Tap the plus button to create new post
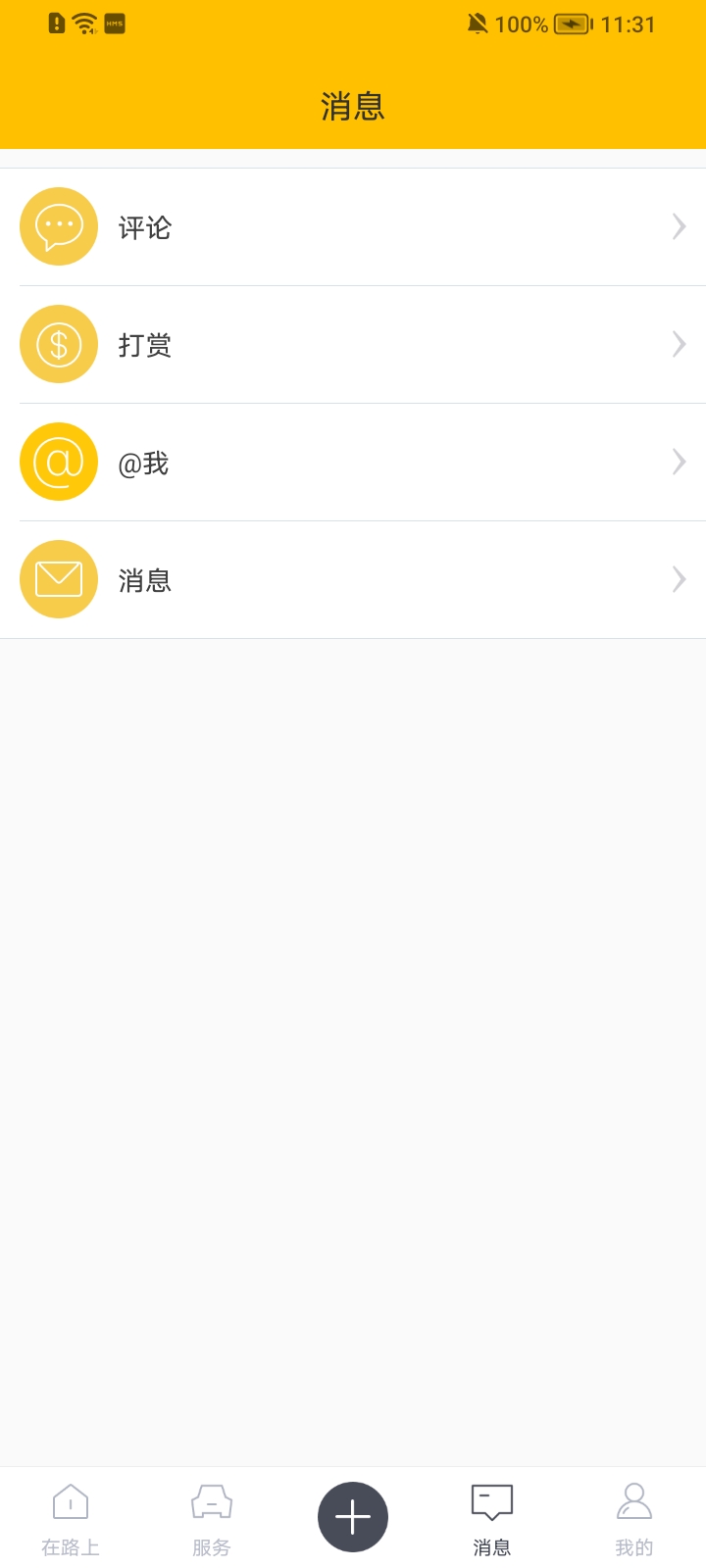 click(x=353, y=1516)
